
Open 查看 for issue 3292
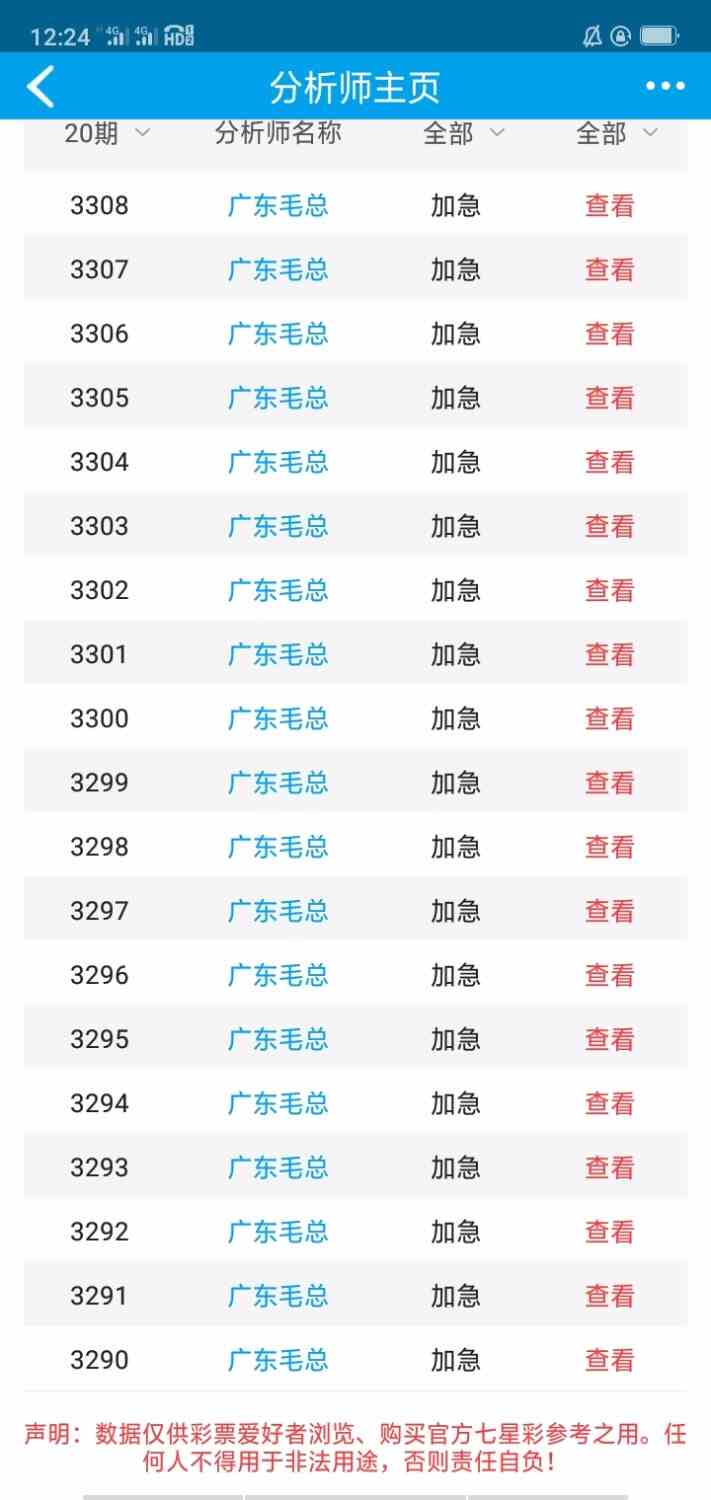click(609, 1231)
